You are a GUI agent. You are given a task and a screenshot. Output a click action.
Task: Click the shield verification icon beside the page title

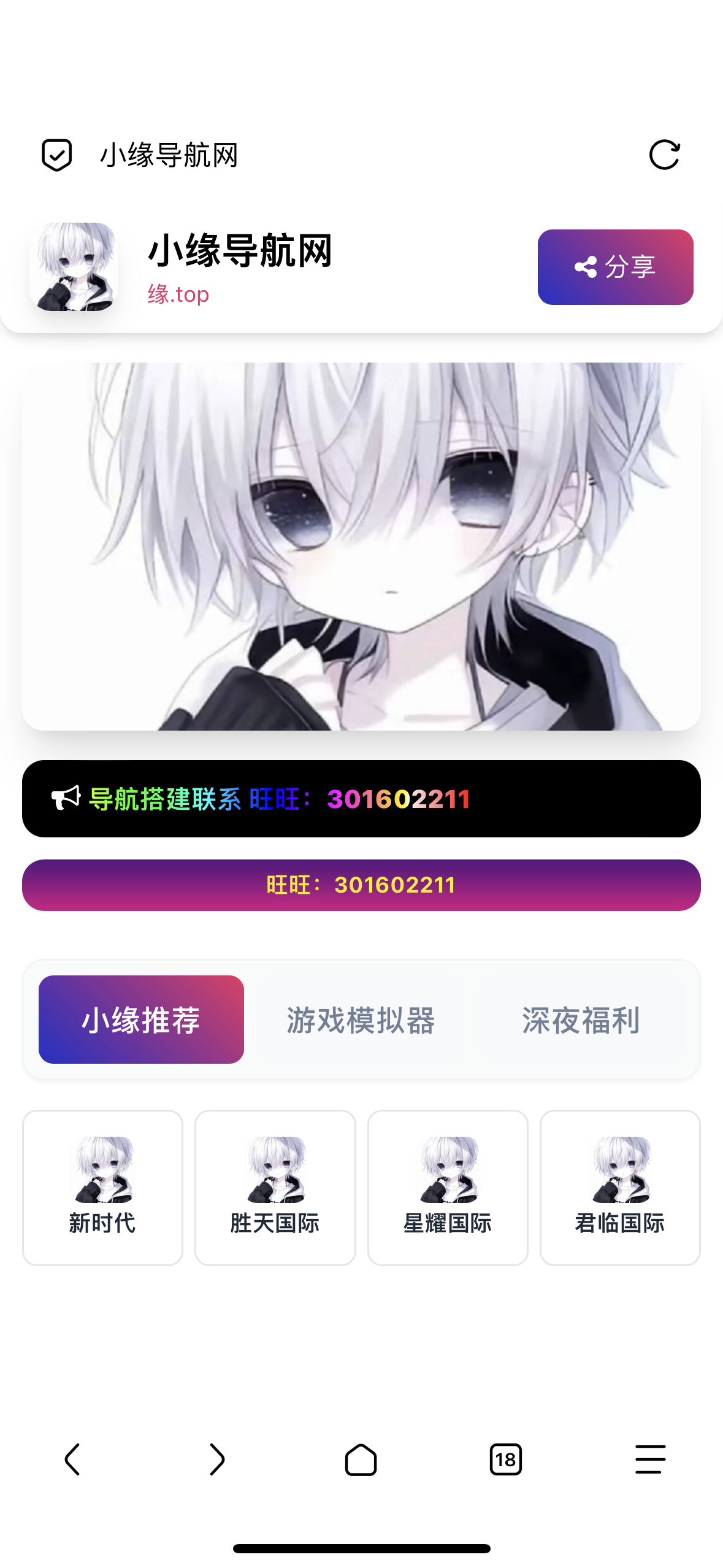click(x=57, y=155)
